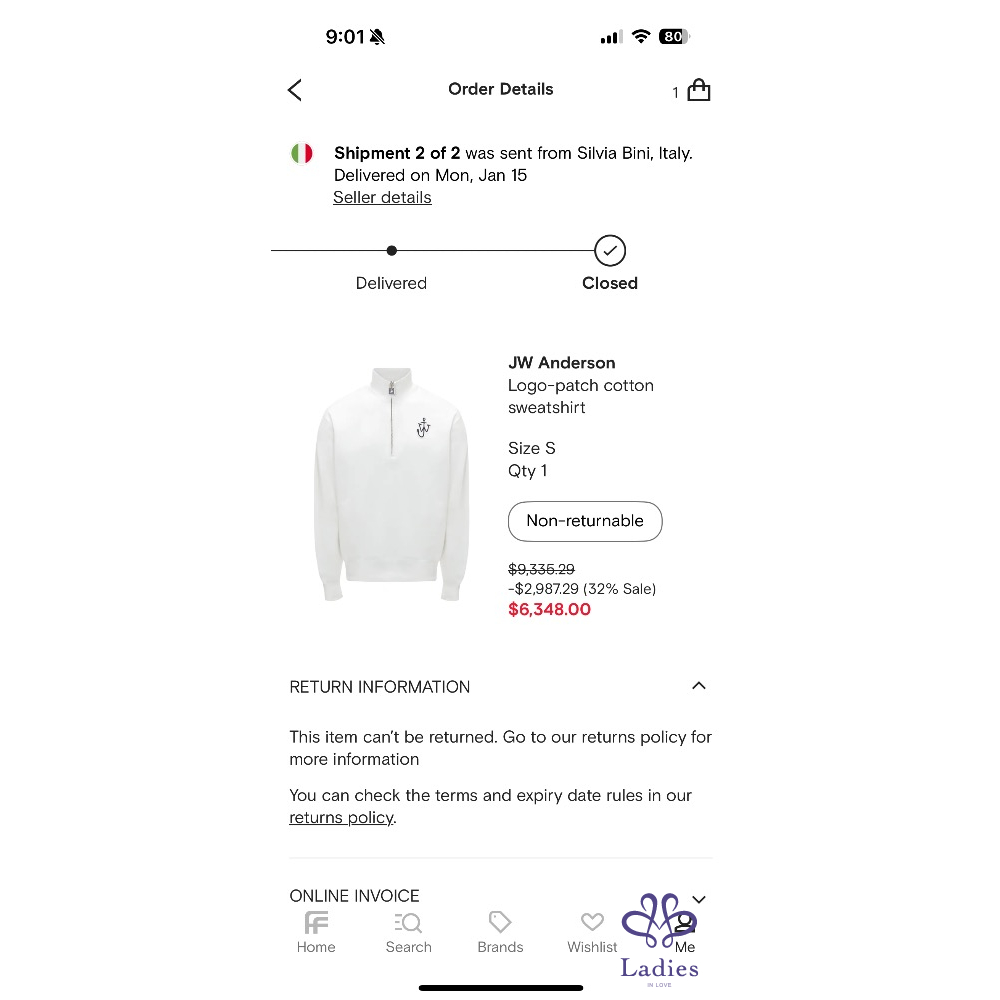The image size is (1000, 1000).
Task: Switch to the Search tab
Action: coord(408,931)
